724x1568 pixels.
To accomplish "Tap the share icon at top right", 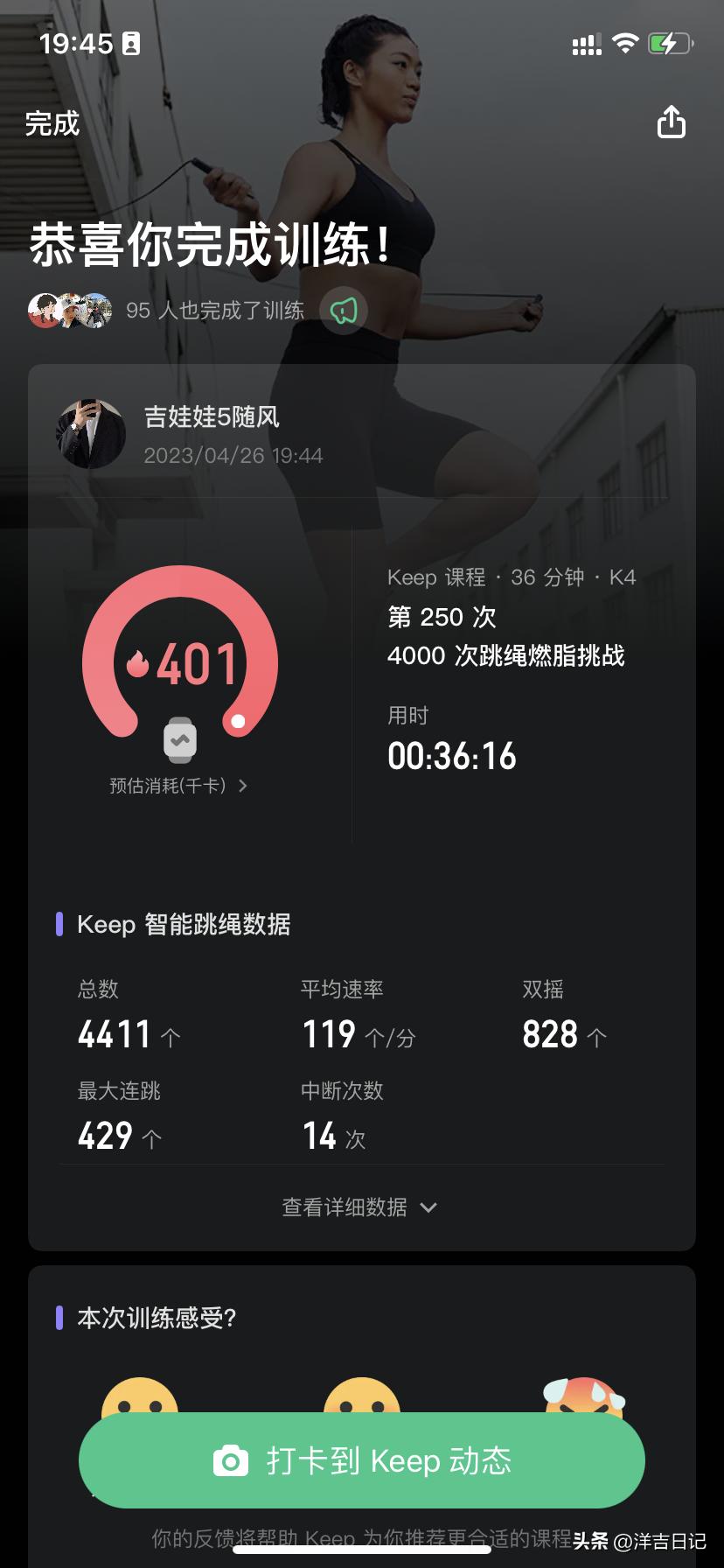I will tap(671, 122).
